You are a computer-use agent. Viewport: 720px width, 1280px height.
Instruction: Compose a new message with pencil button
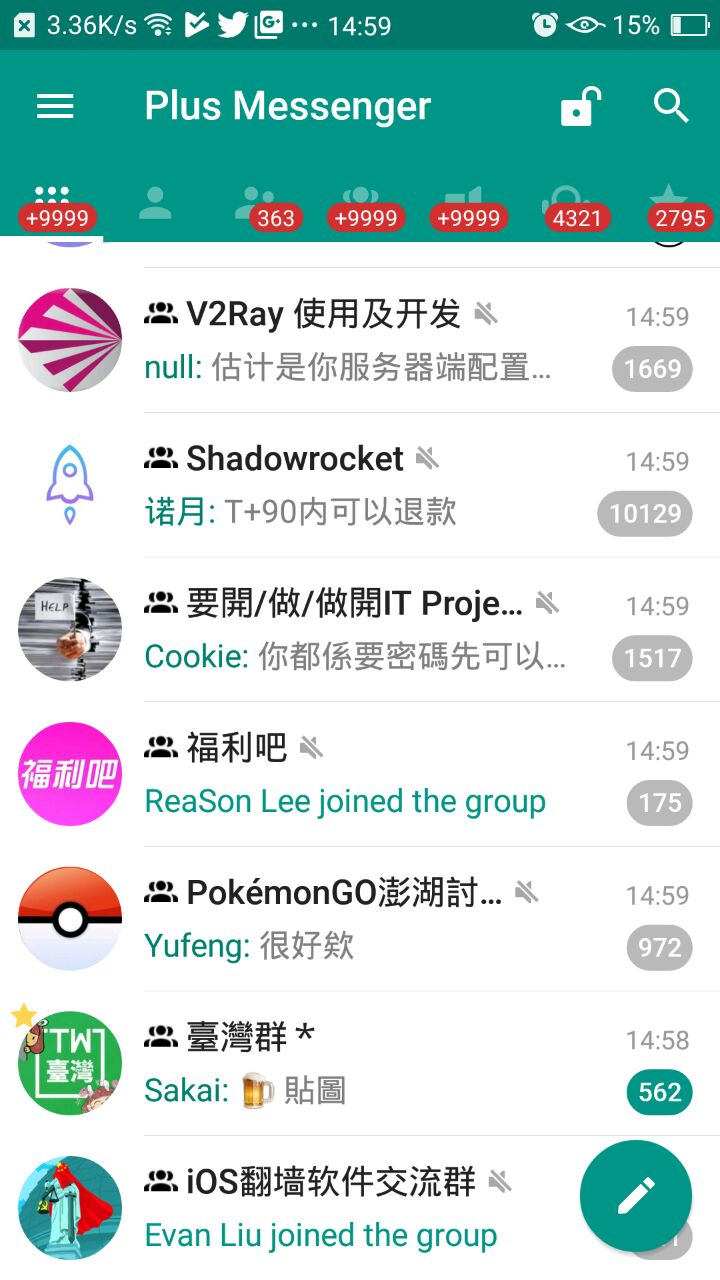click(636, 1196)
